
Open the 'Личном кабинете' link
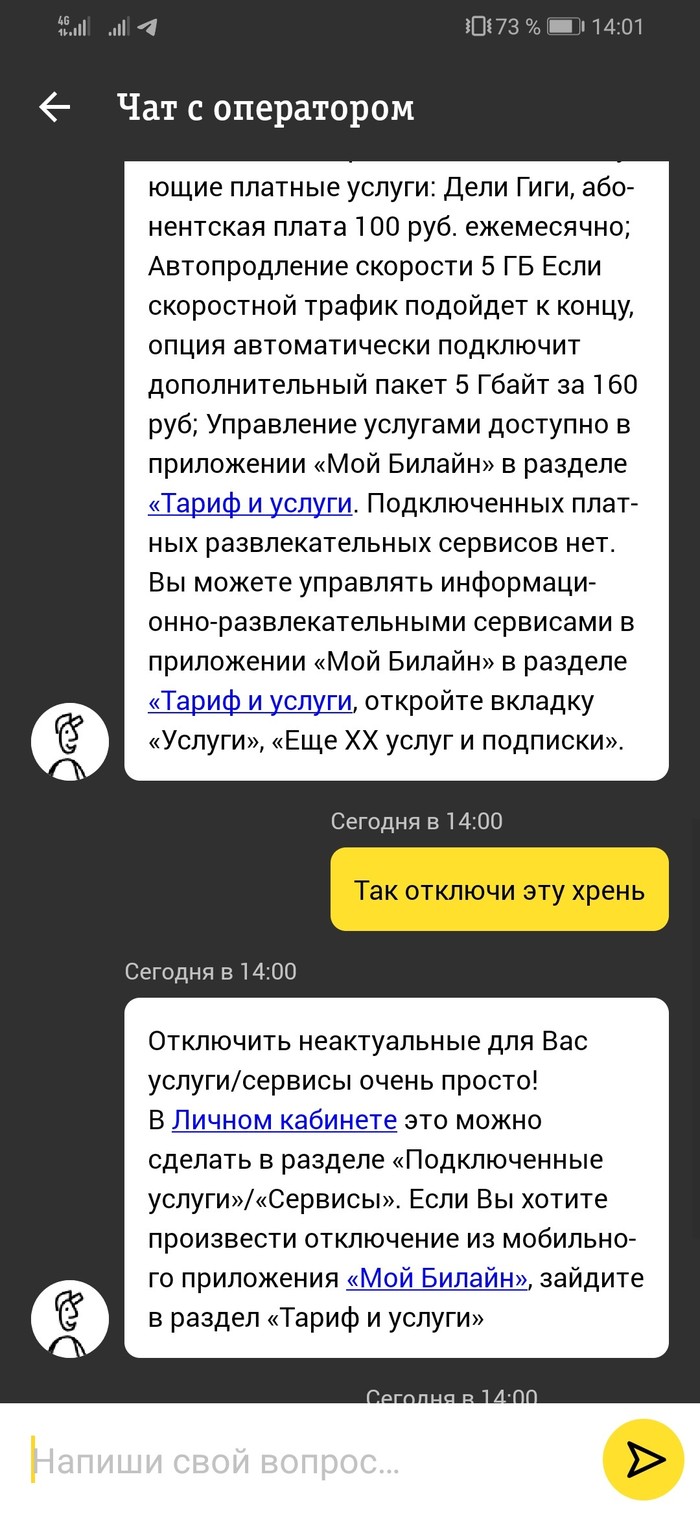284,1120
